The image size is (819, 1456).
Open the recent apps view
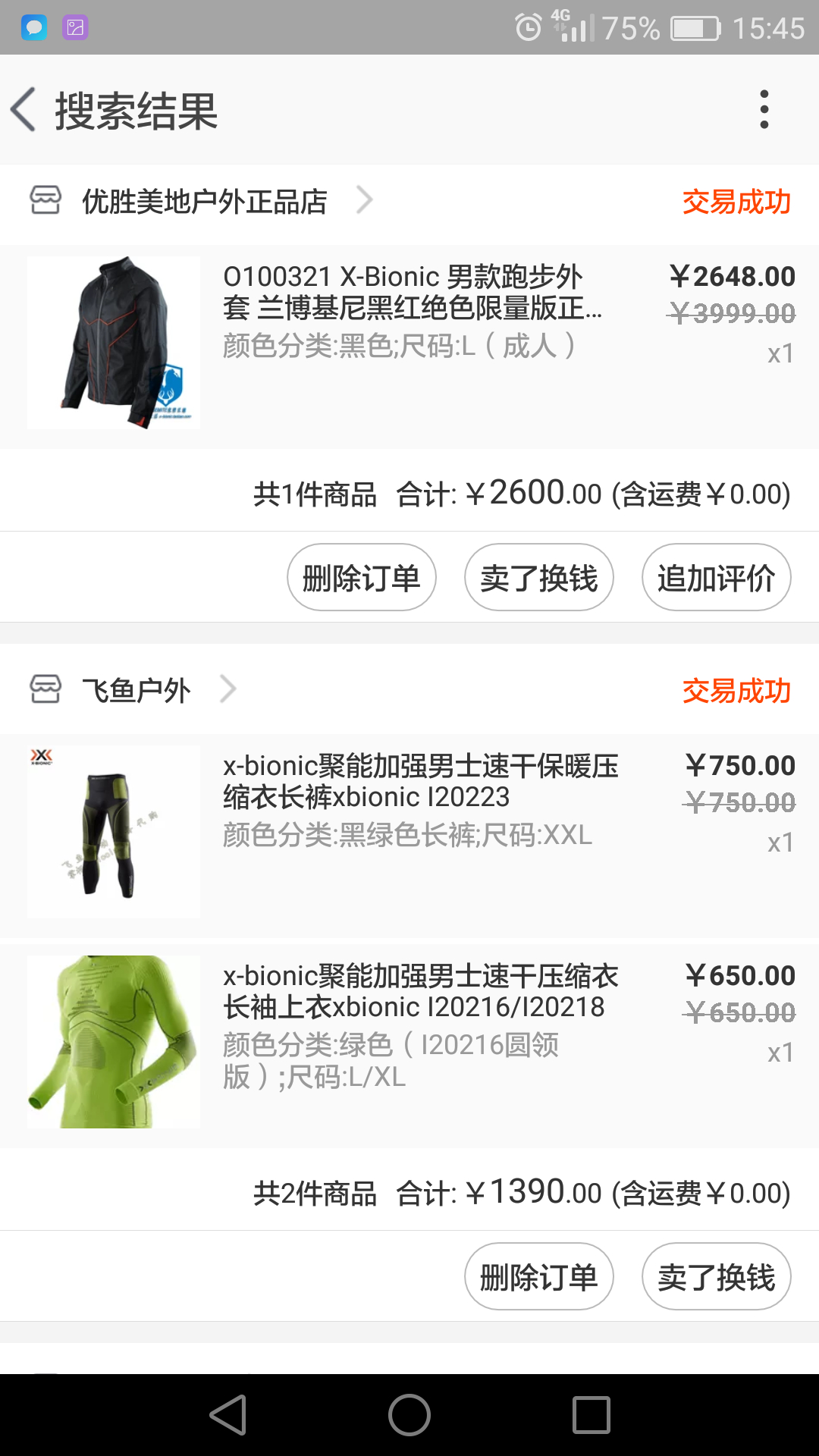(x=591, y=1415)
